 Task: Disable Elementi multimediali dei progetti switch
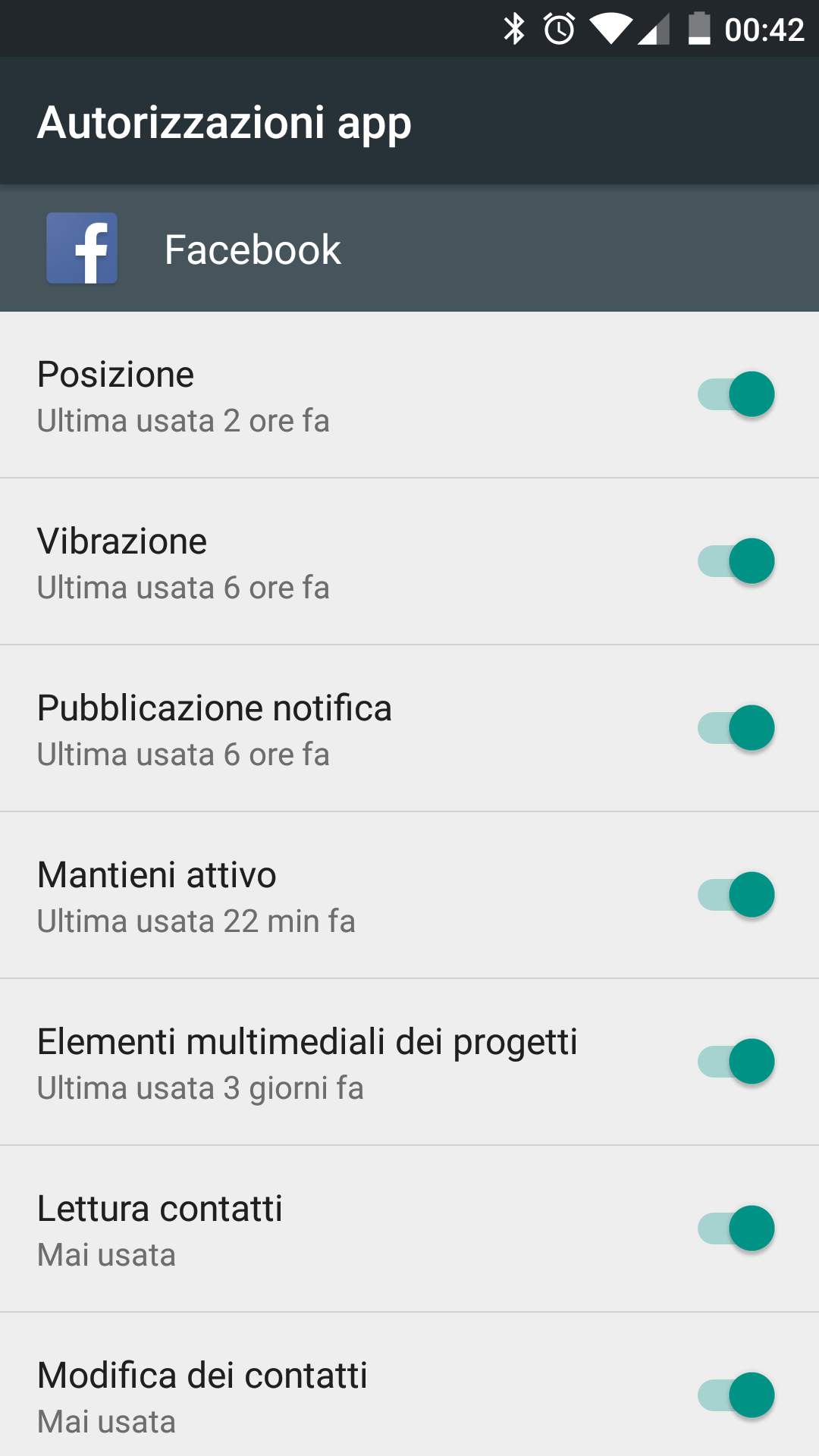coord(736,1062)
